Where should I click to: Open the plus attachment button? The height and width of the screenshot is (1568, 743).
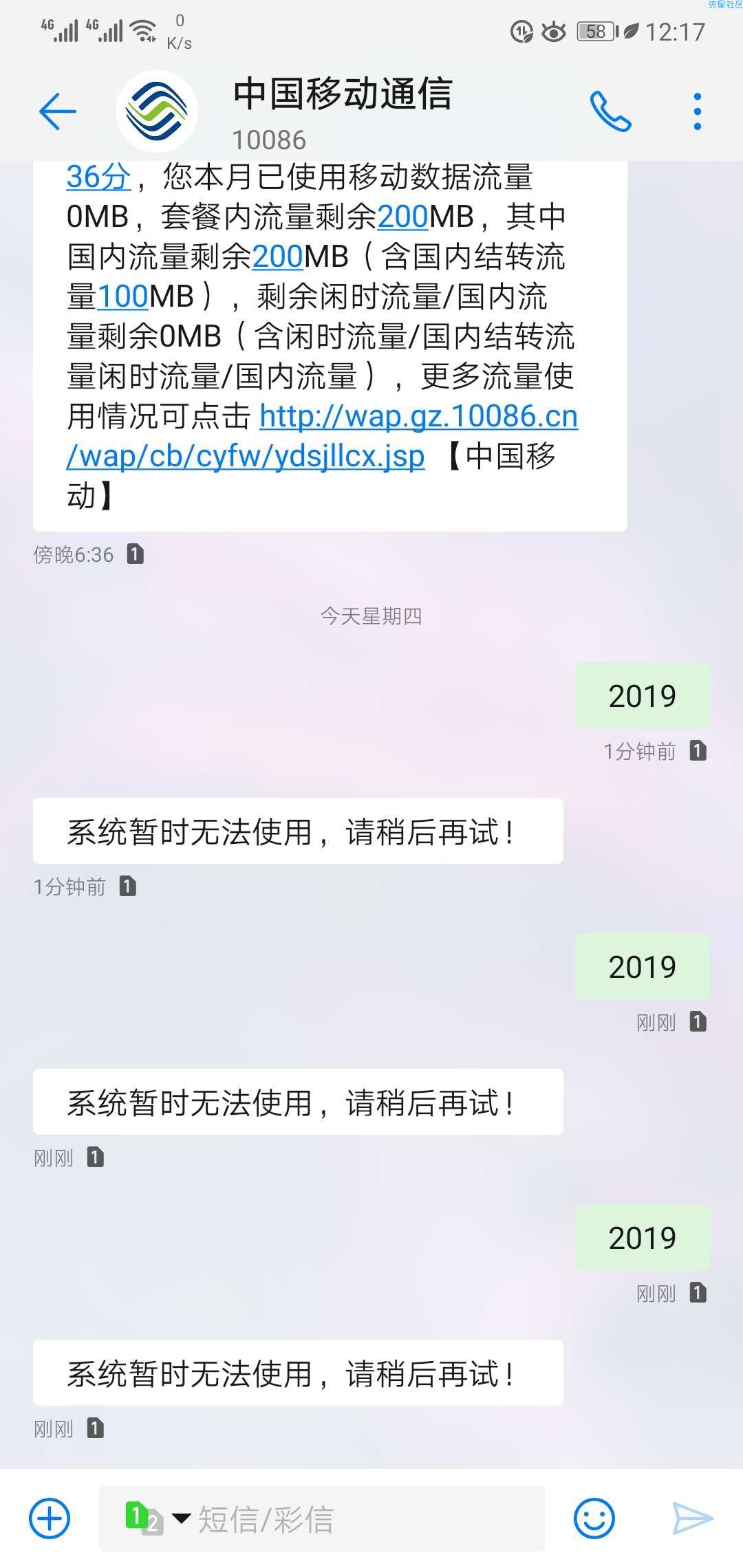click(50, 1518)
